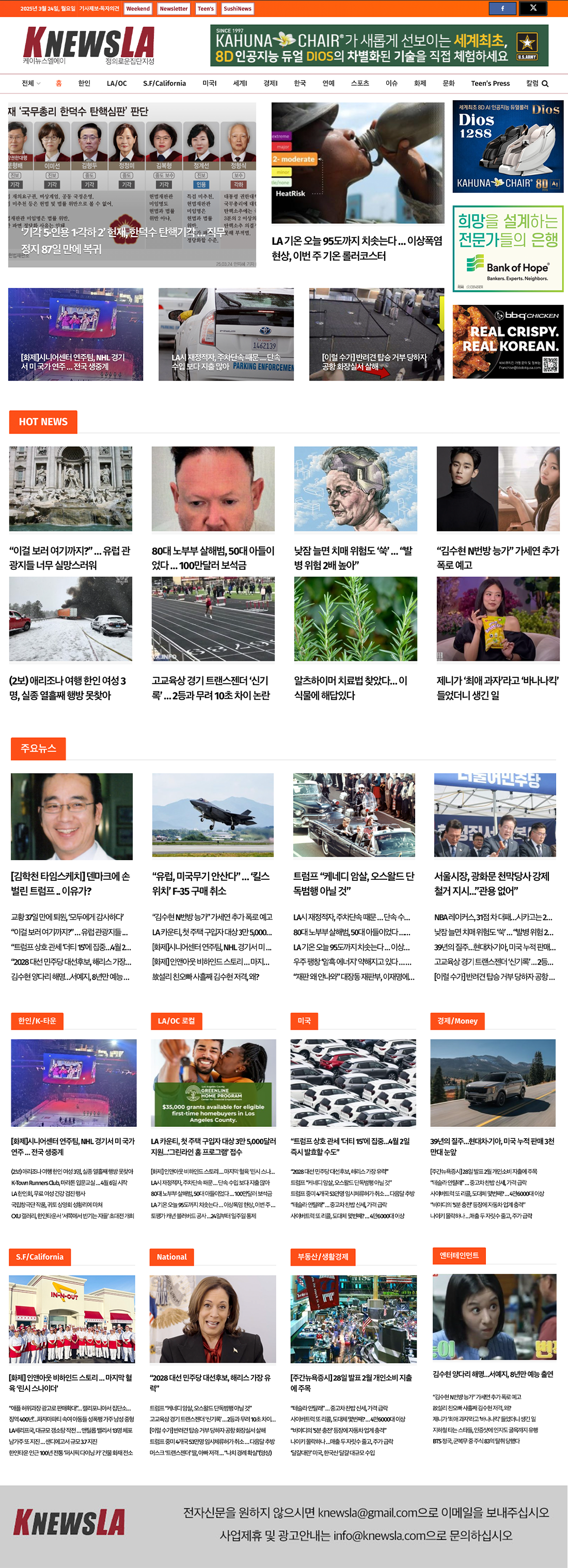Read the 제니 바나나킥 article
Screen dimensions: 568x1568
click(x=497, y=688)
